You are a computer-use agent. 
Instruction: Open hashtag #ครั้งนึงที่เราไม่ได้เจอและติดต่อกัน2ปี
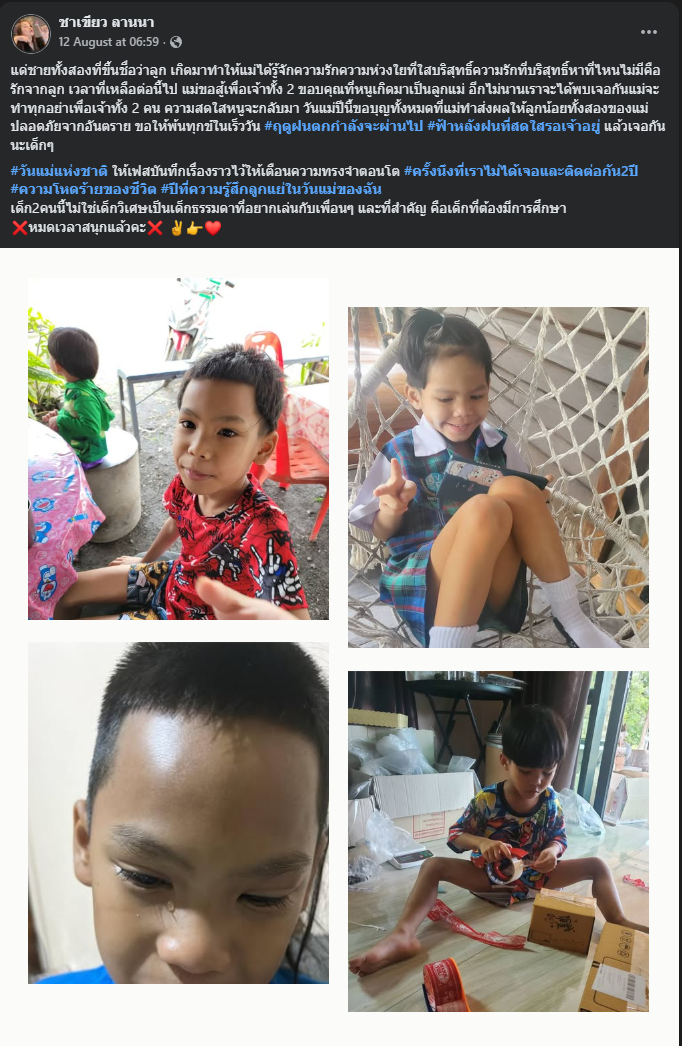click(x=521, y=172)
